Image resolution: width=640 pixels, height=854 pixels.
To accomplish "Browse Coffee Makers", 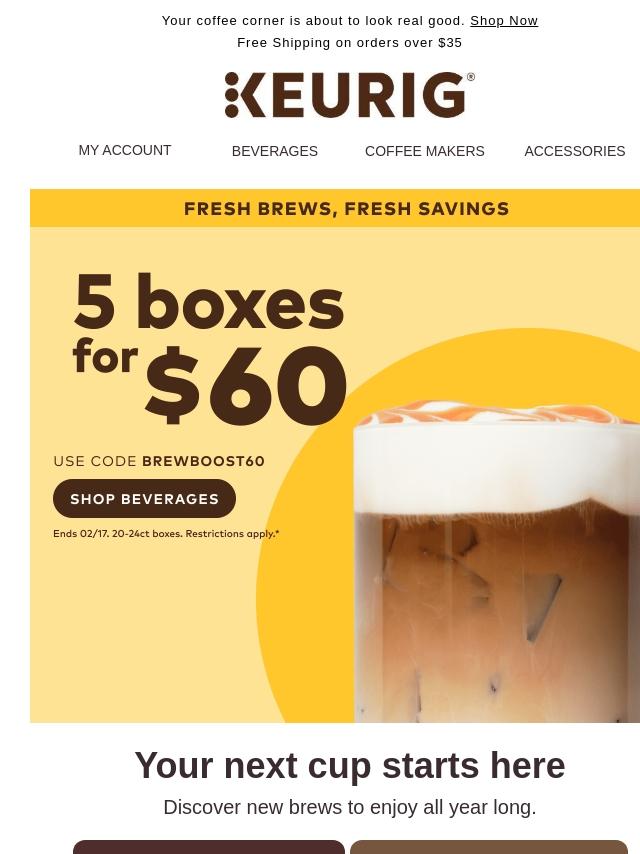I will [x=424, y=151].
